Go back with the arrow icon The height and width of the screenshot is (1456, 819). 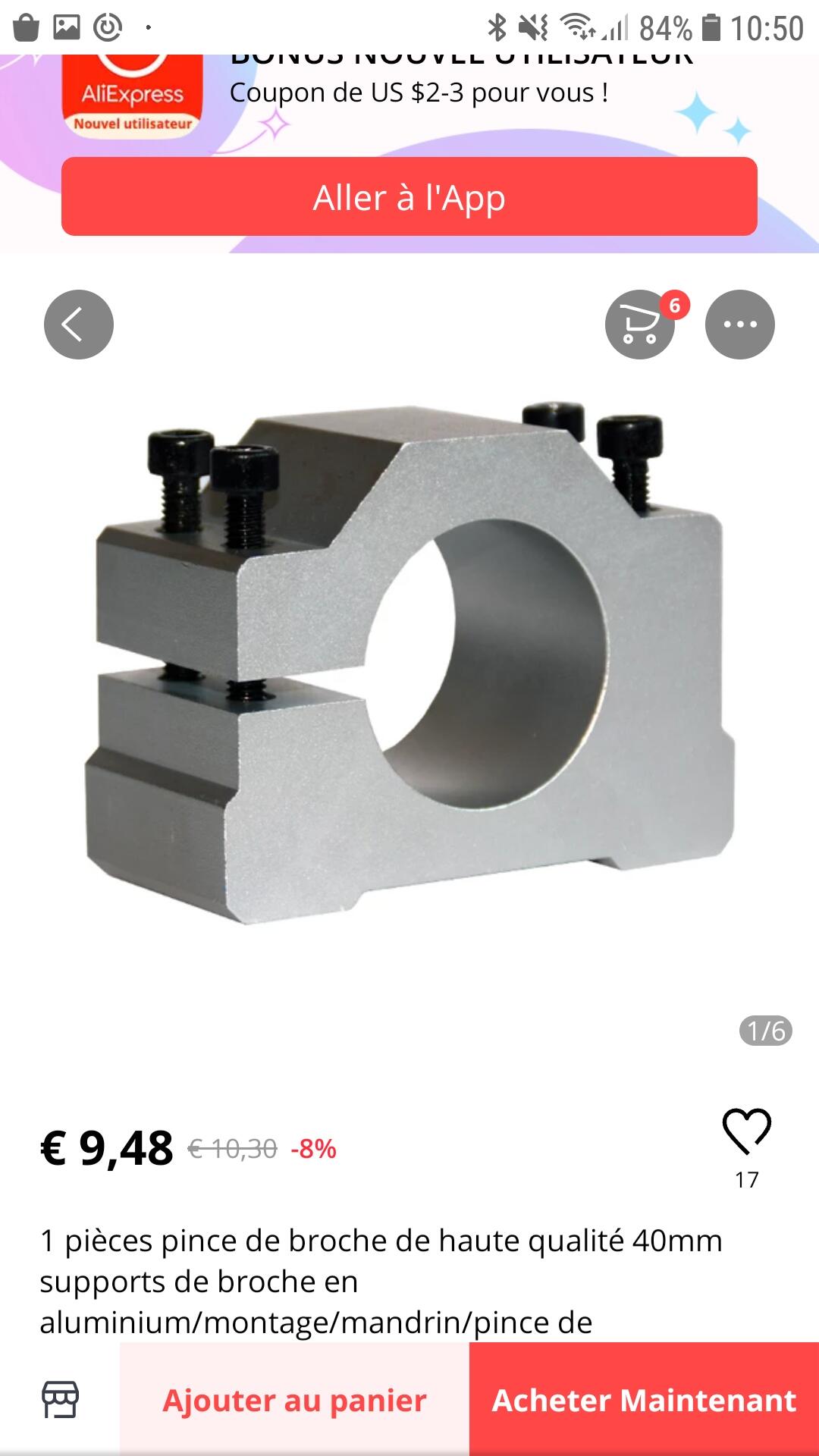[79, 325]
